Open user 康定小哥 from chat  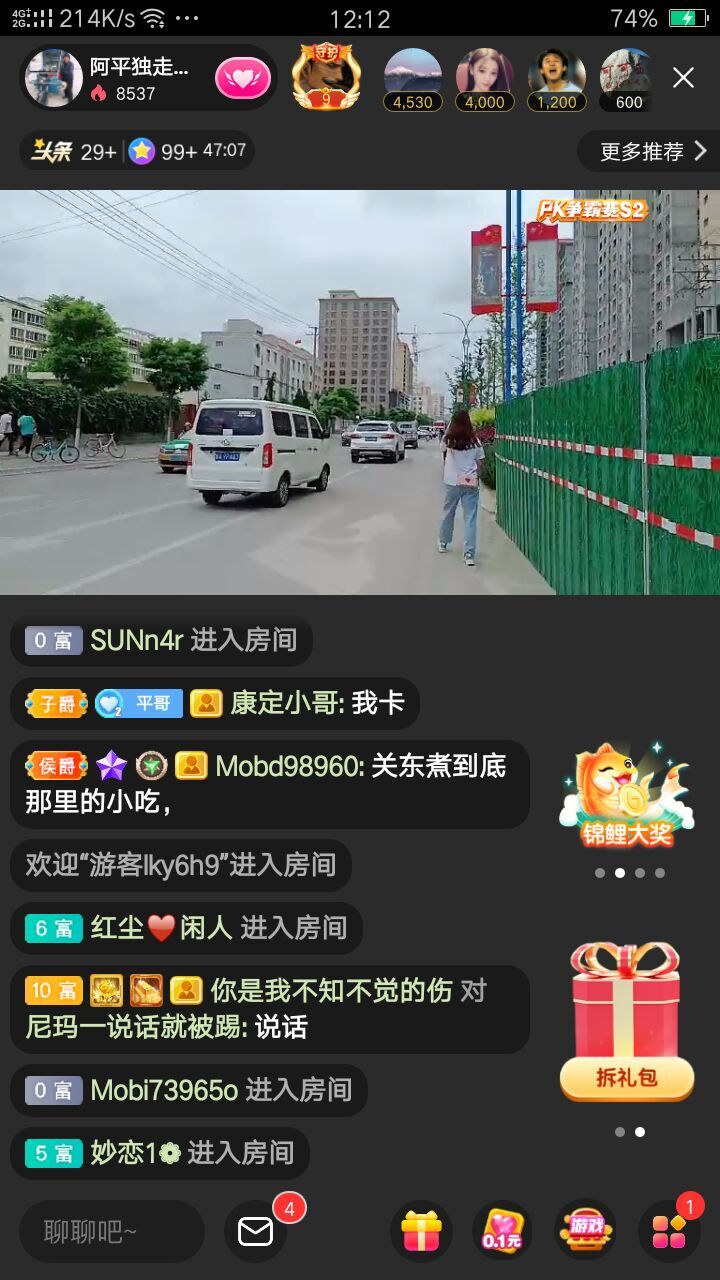coord(286,703)
